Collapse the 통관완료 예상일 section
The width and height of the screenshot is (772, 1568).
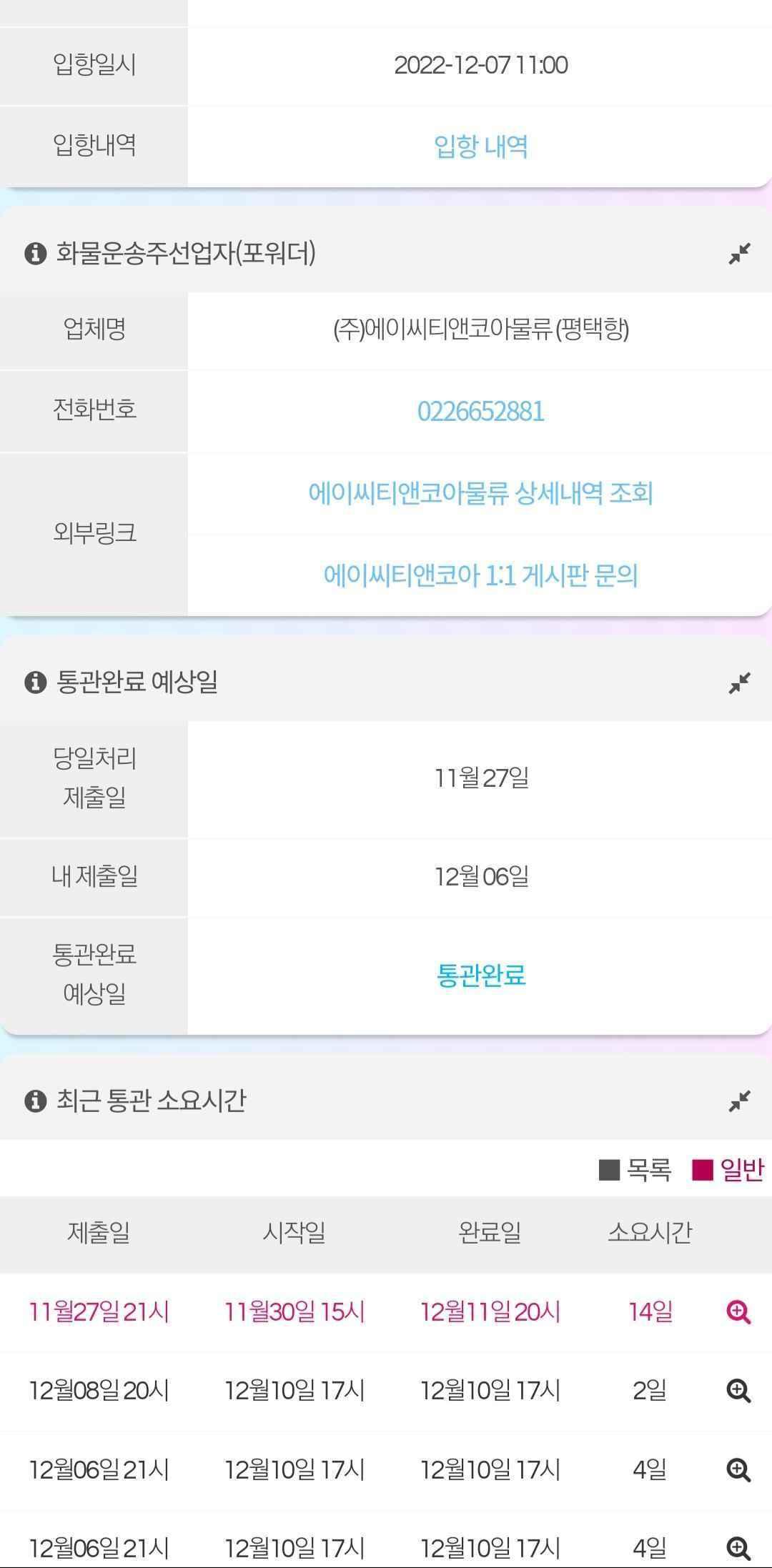click(739, 683)
